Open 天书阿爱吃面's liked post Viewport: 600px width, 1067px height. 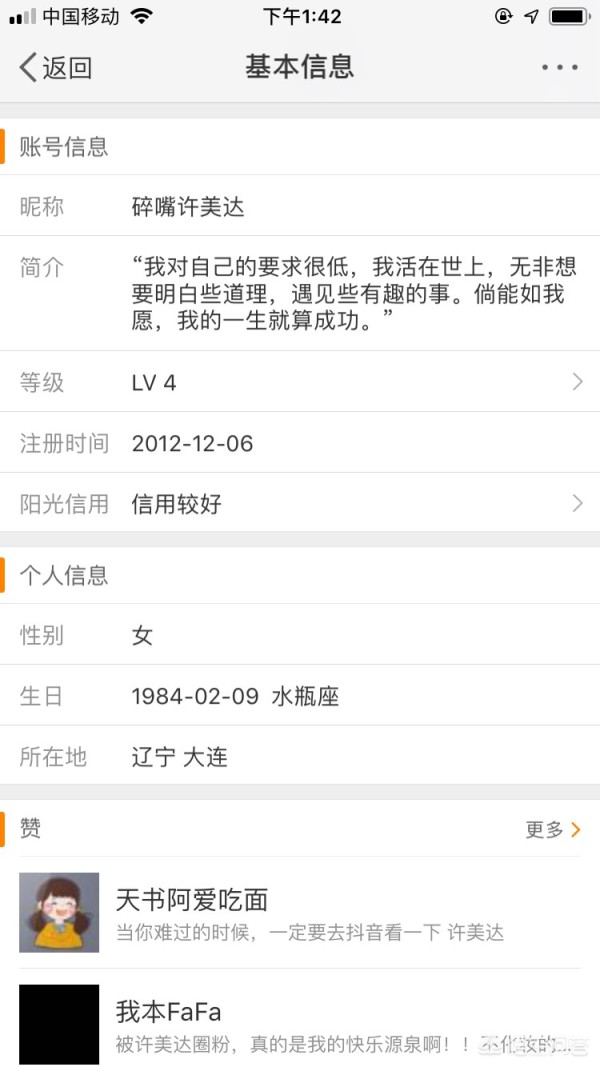point(300,912)
